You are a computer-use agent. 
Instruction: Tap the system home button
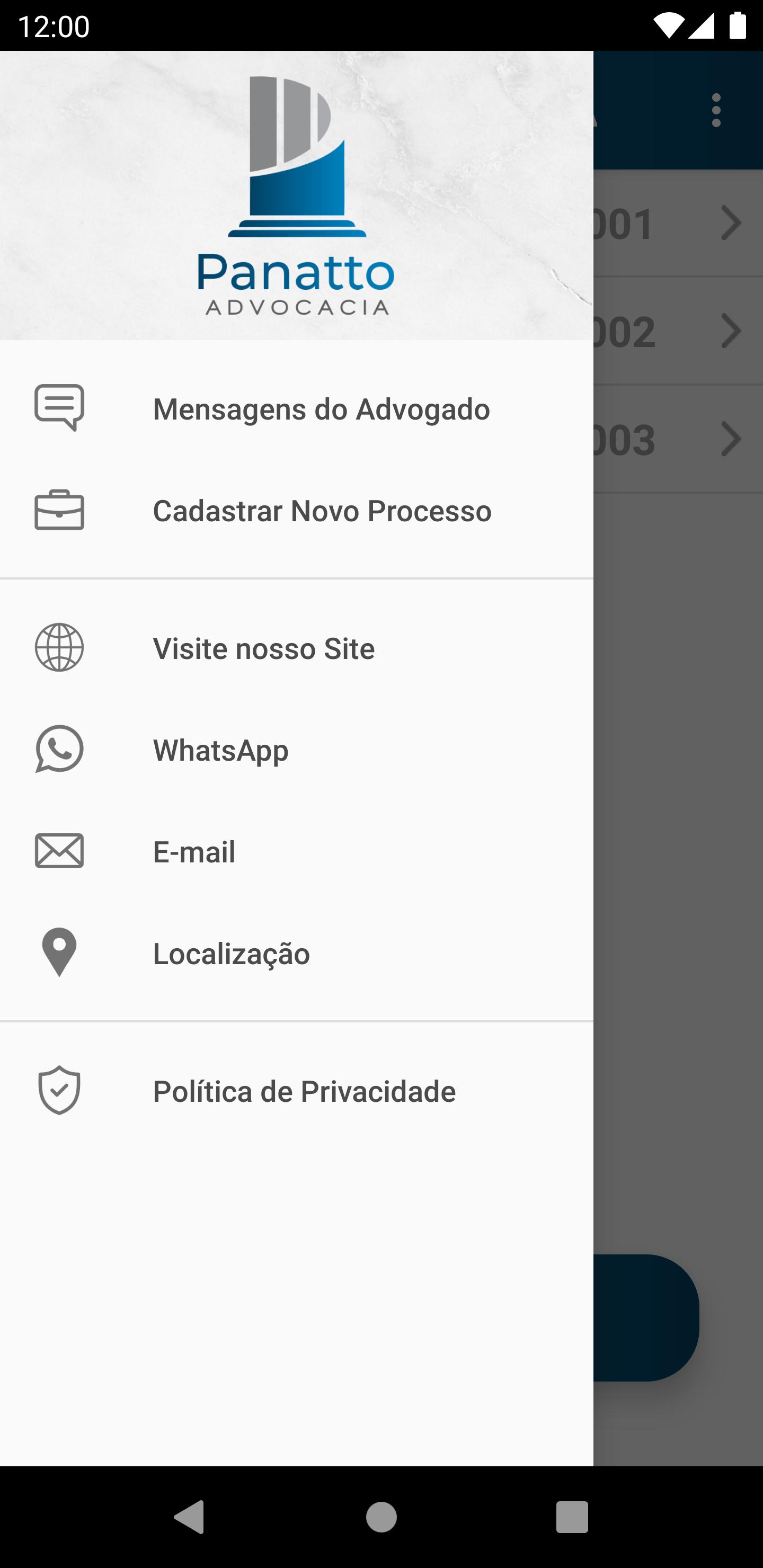(x=382, y=1516)
